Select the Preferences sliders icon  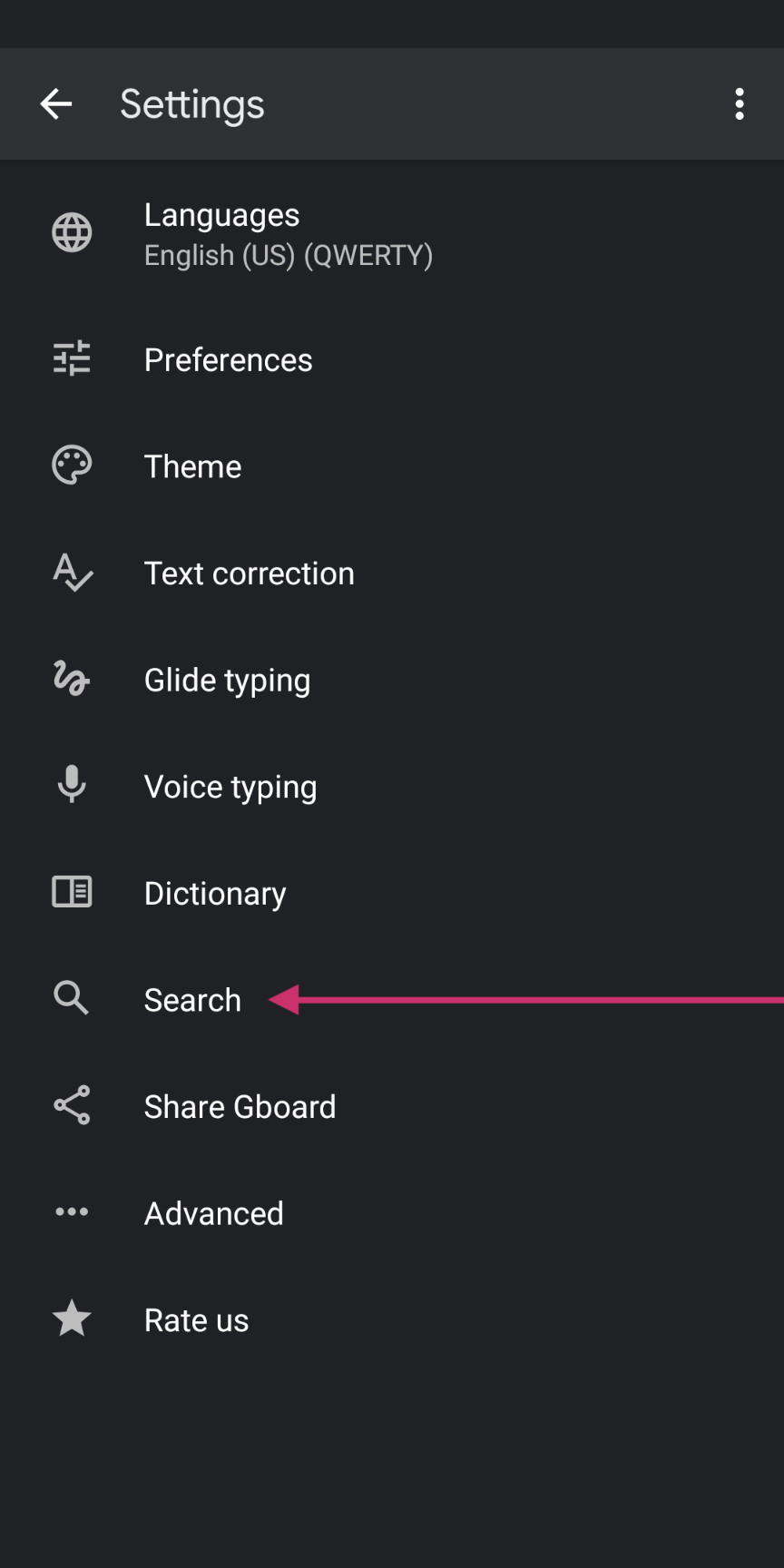coord(72,359)
